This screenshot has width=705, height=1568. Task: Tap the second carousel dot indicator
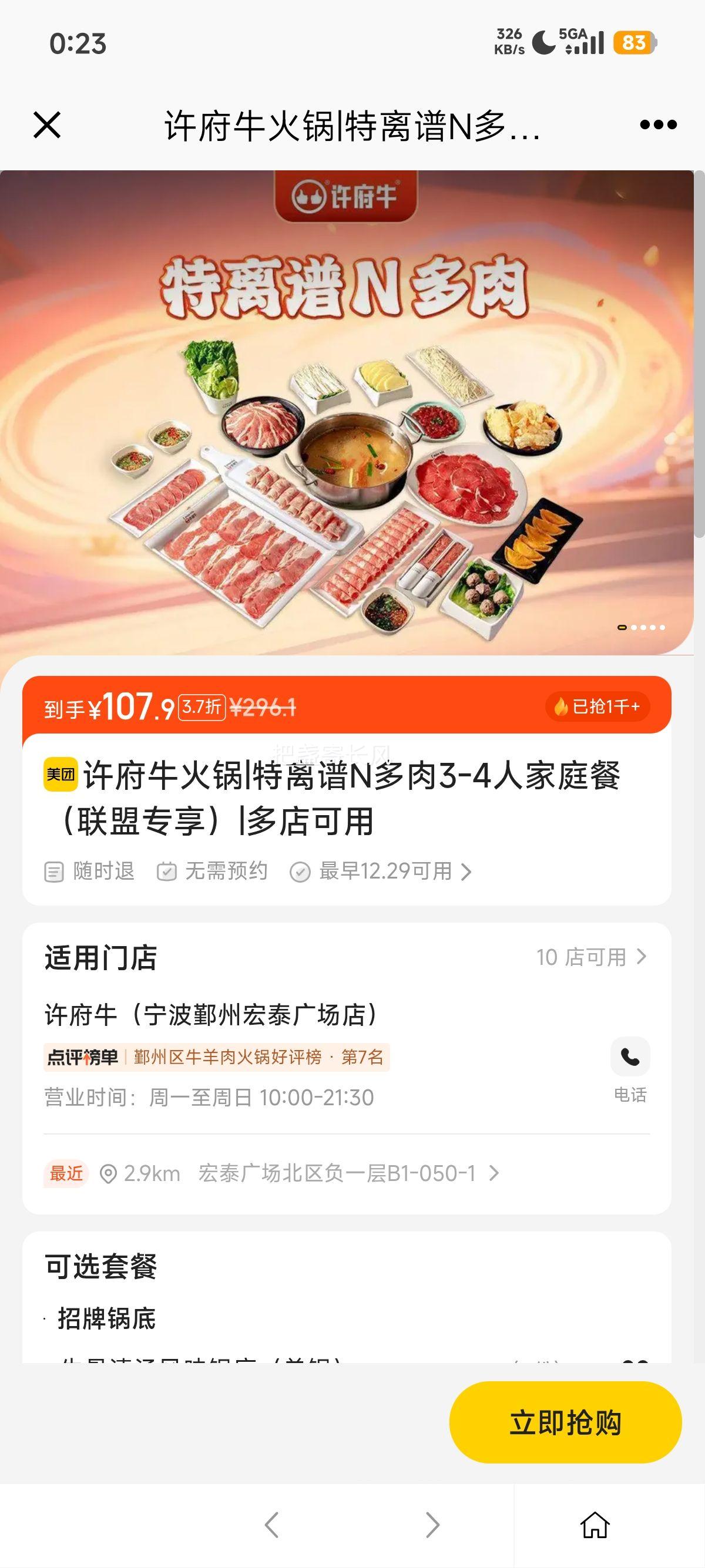tap(633, 627)
